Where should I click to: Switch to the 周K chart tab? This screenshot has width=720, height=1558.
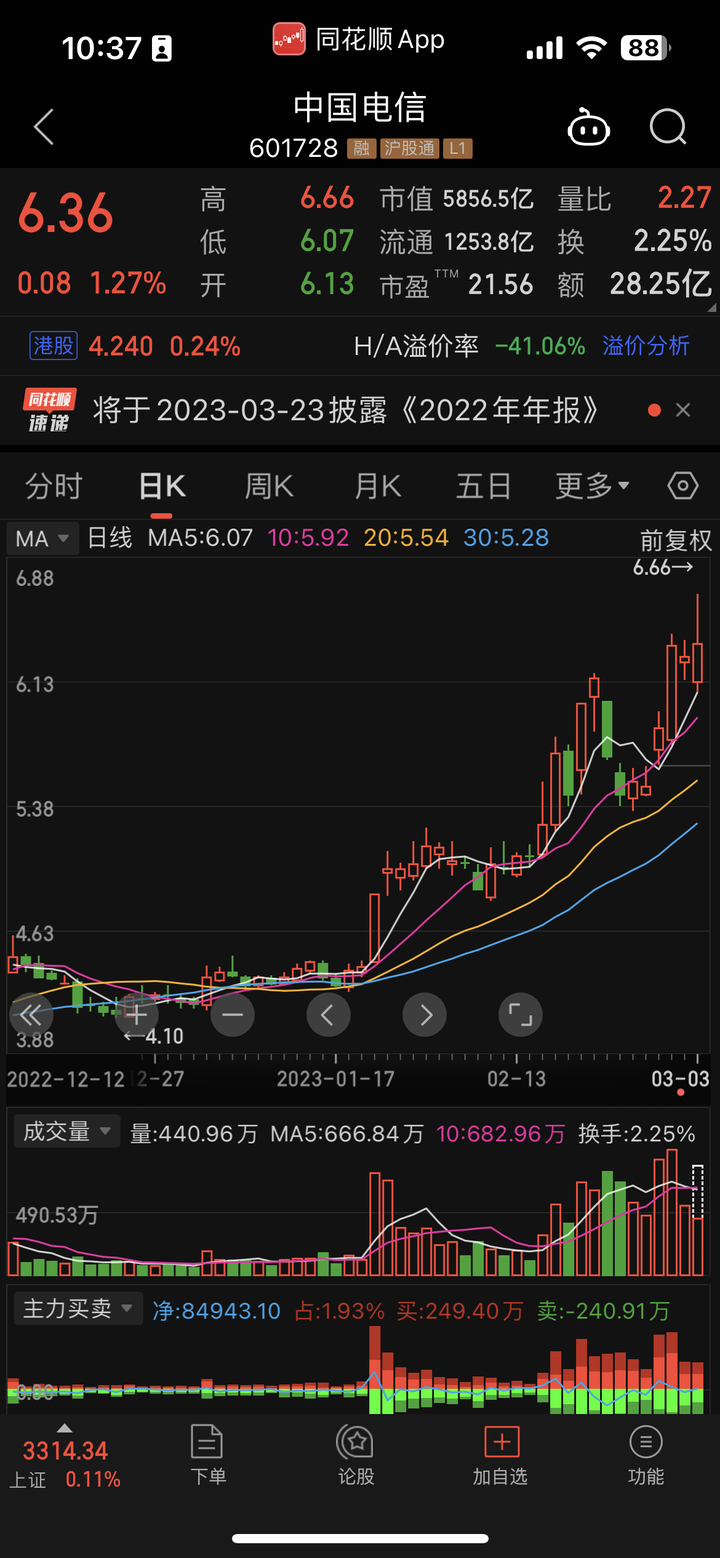[269, 487]
